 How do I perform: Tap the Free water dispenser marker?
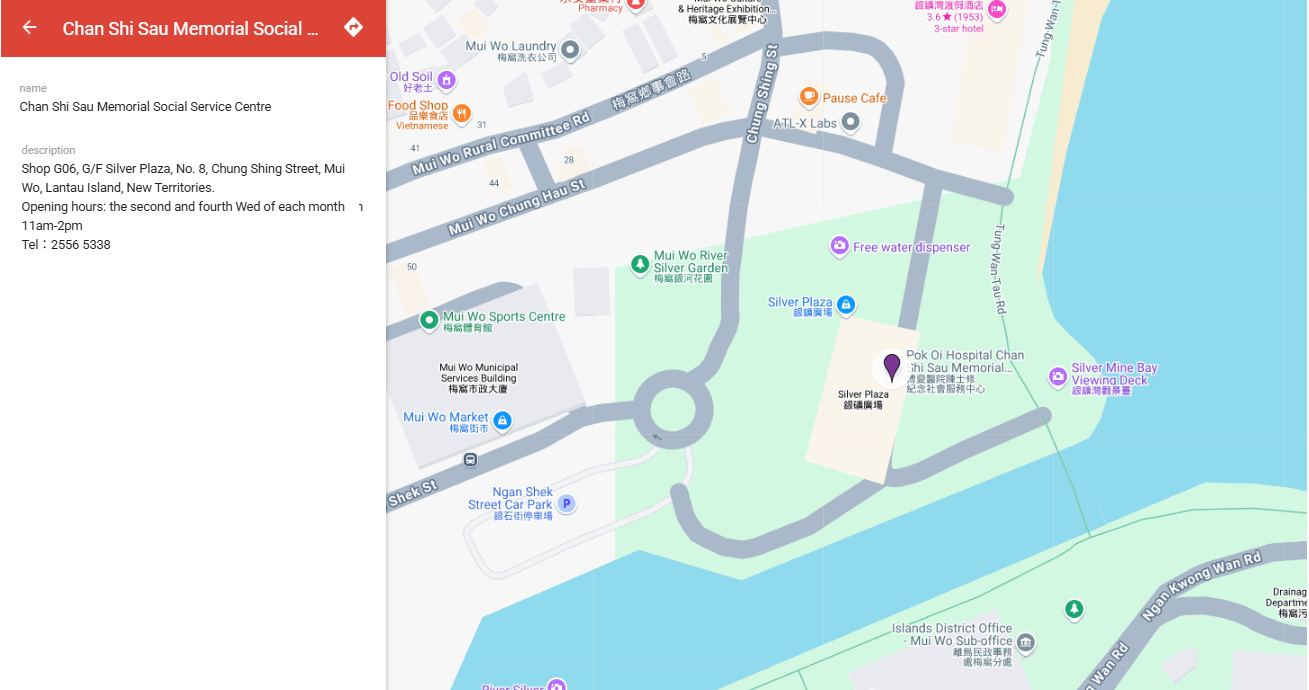click(840, 246)
